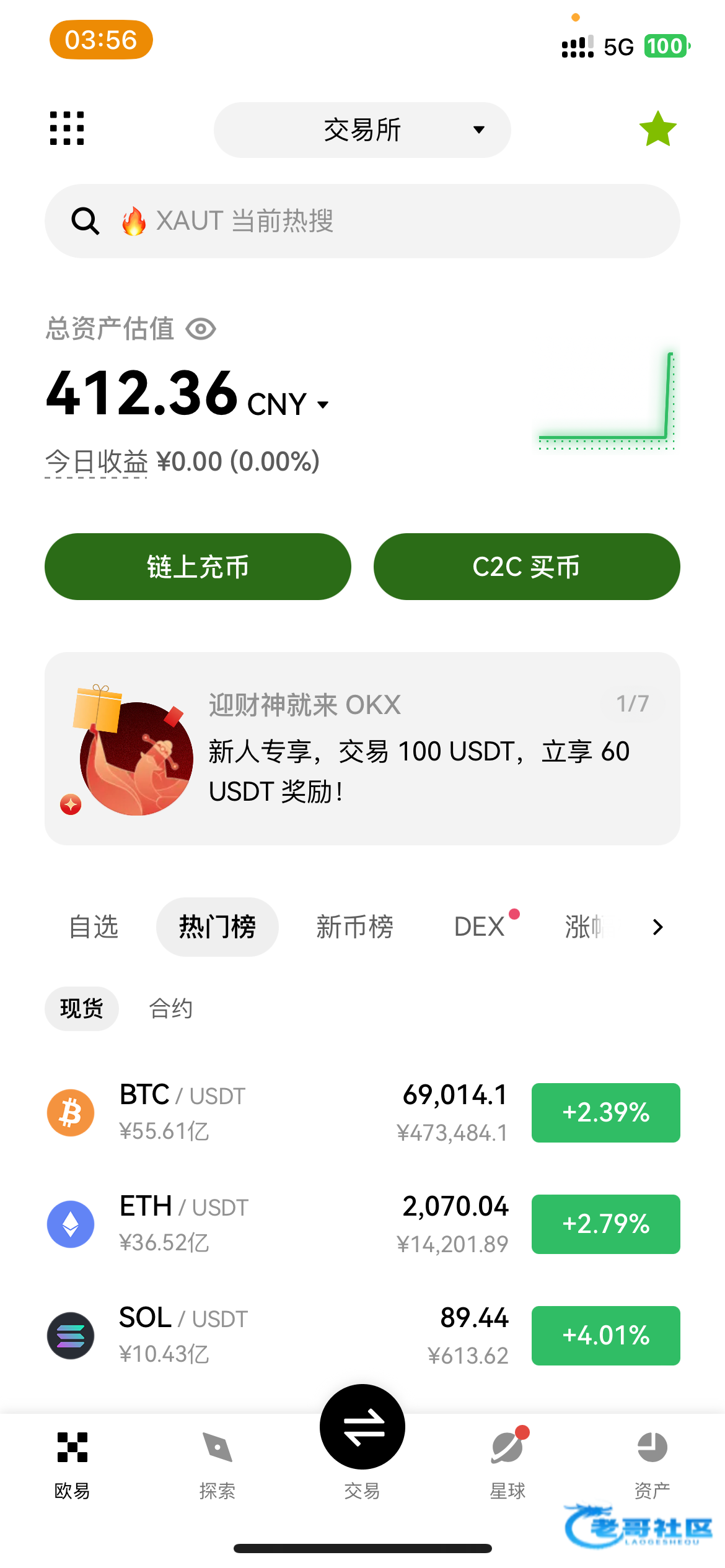Viewport: 725px width, 1568px height.
Task: Open the green star rewards icon
Action: [657, 129]
